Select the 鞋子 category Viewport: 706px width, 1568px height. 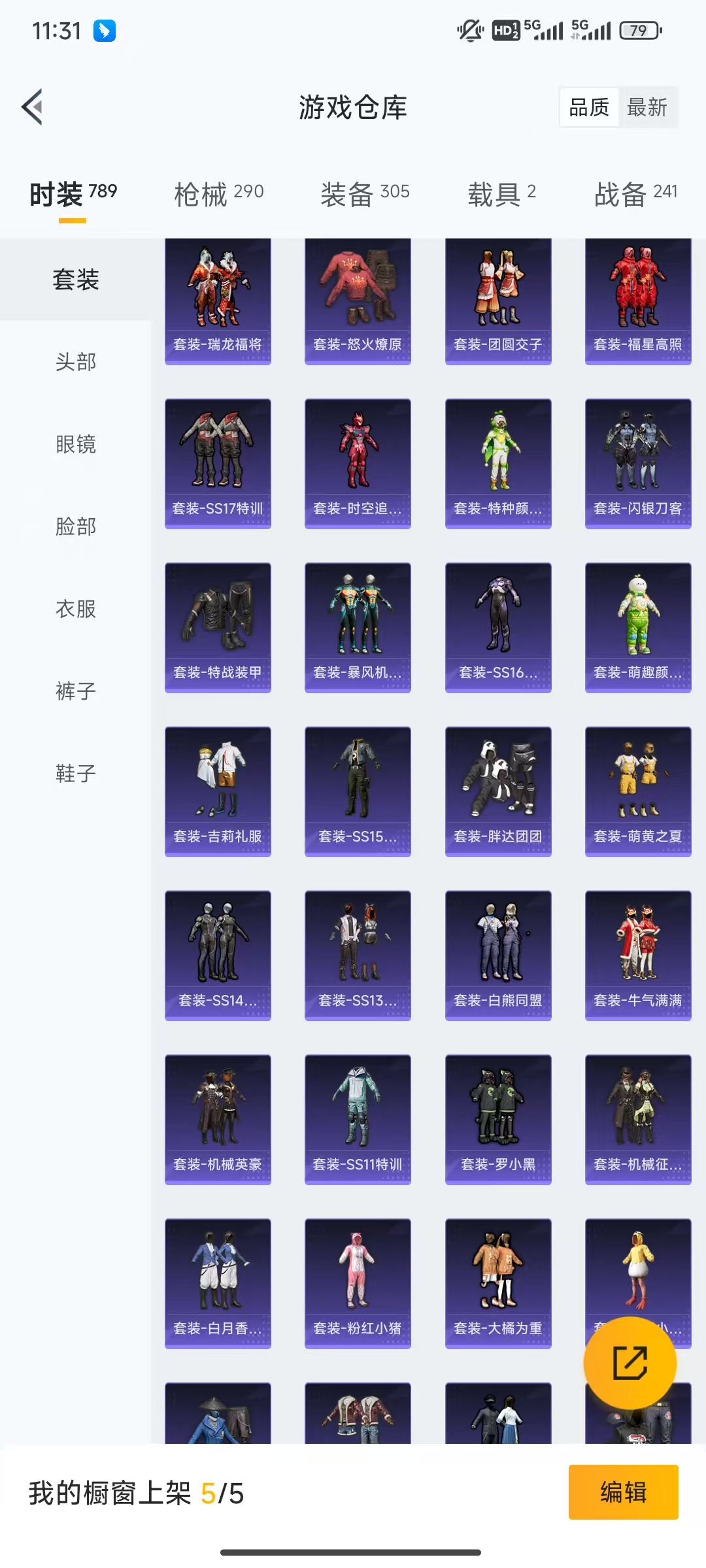coord(76,774)
